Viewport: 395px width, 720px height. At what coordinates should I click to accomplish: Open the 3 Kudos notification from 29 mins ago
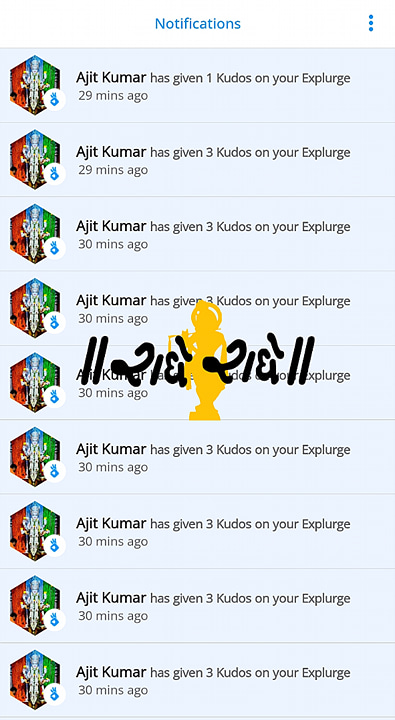[x=198, y=160]
